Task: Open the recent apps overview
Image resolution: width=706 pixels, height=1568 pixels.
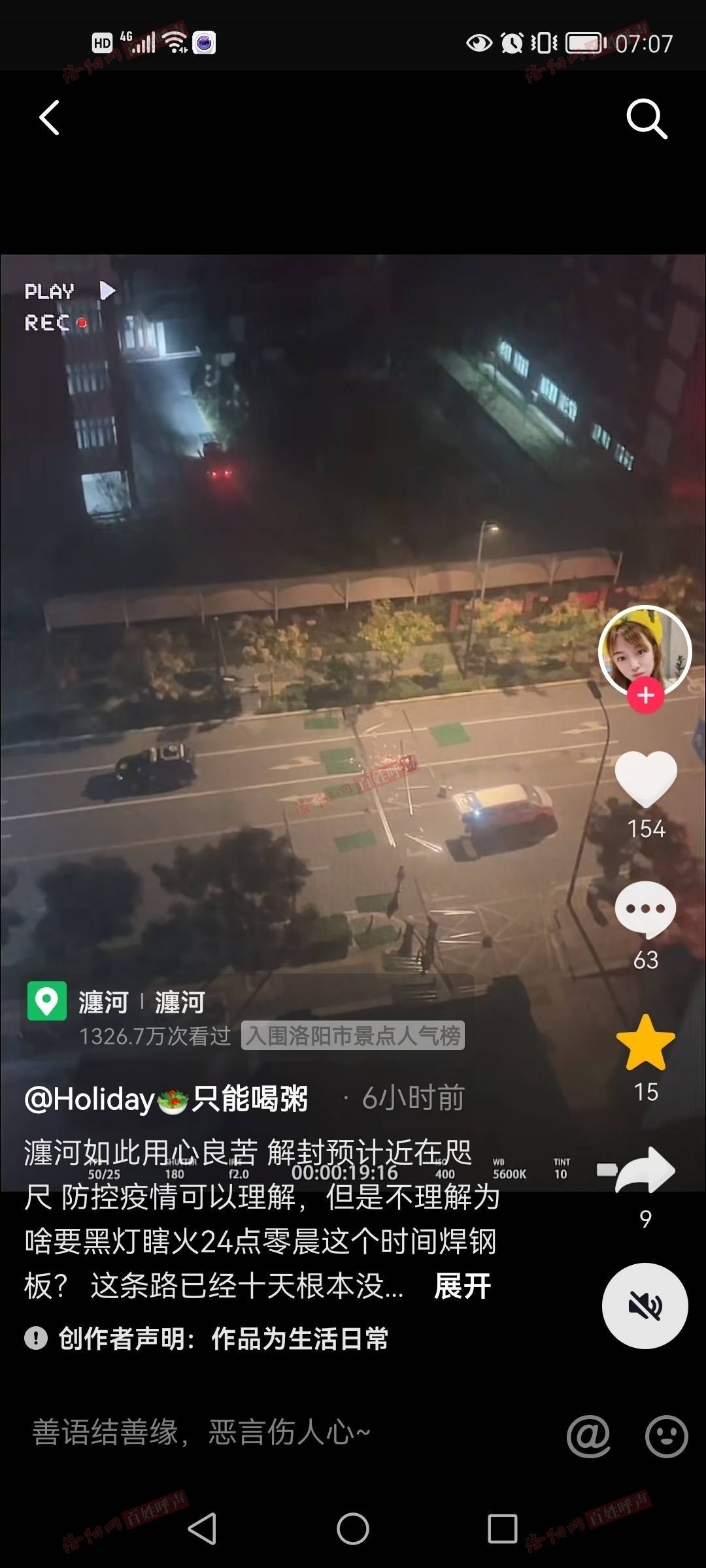Action: [502, 1529]
